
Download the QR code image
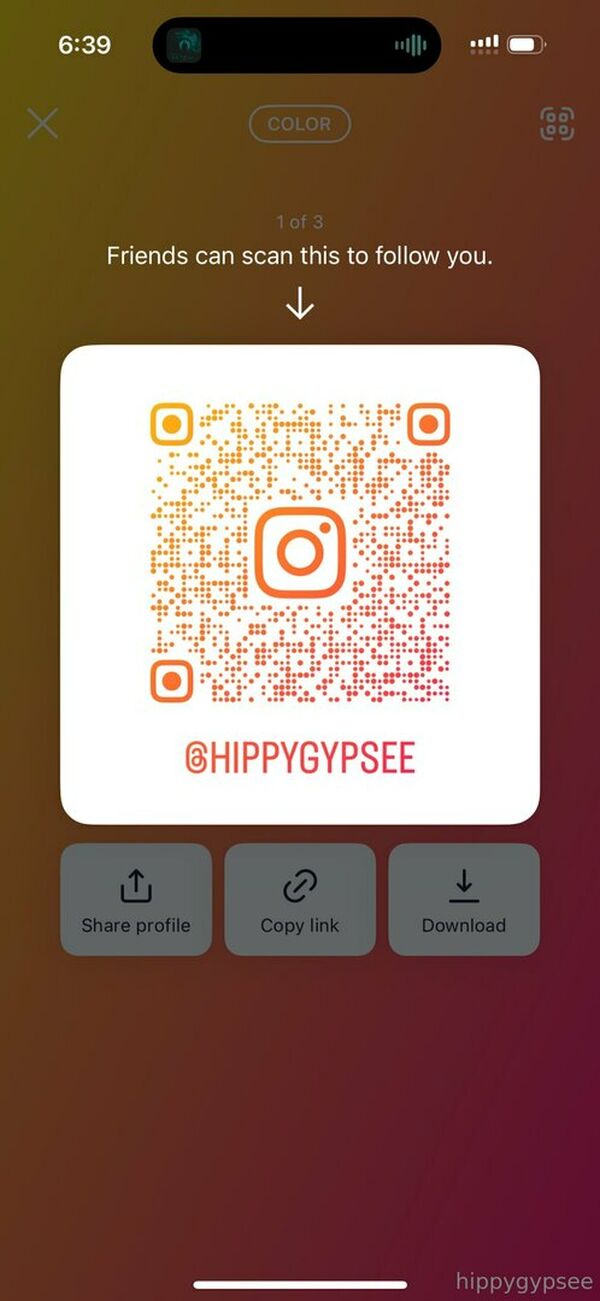(x=464, y=899)
